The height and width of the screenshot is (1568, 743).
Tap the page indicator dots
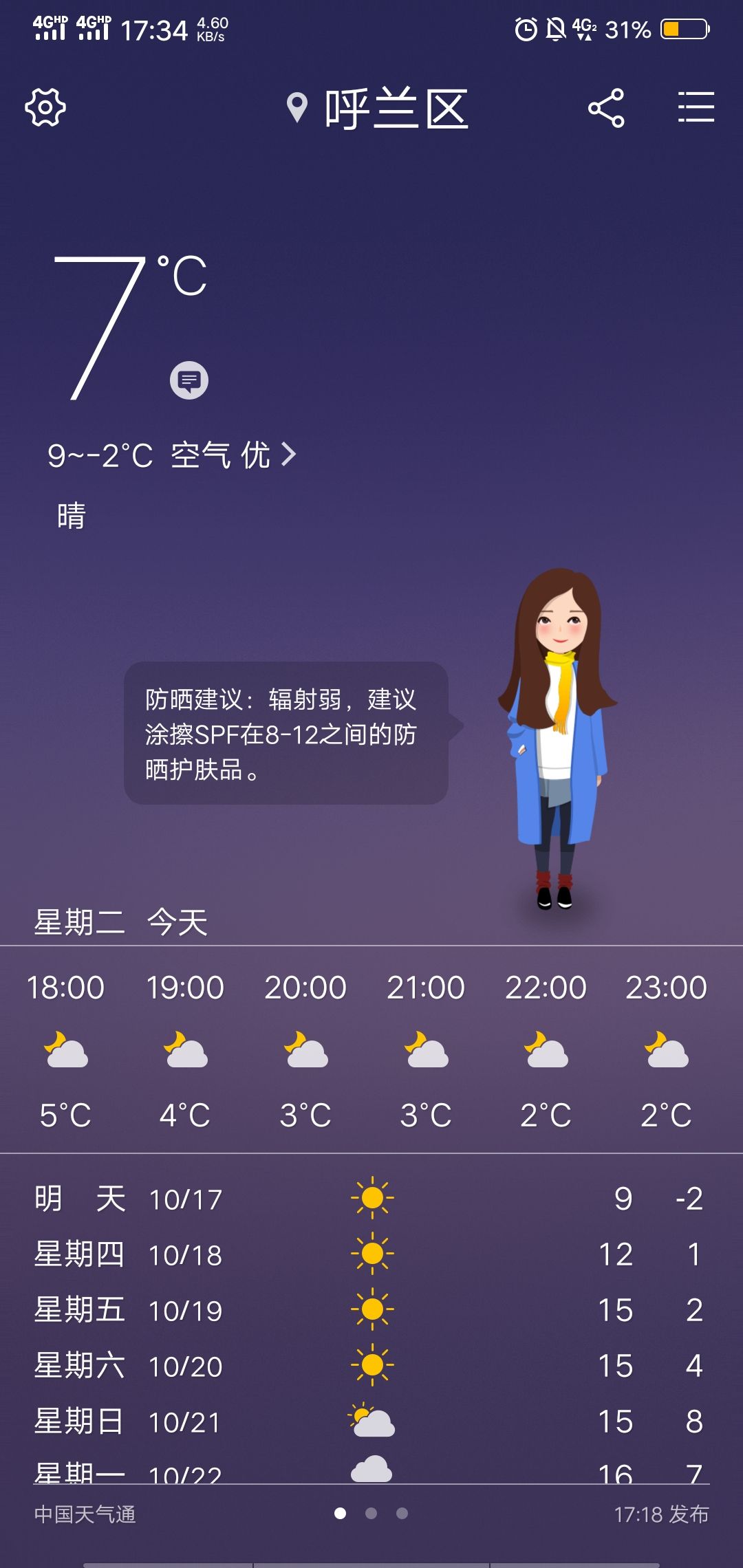(x=371, y=1513)
